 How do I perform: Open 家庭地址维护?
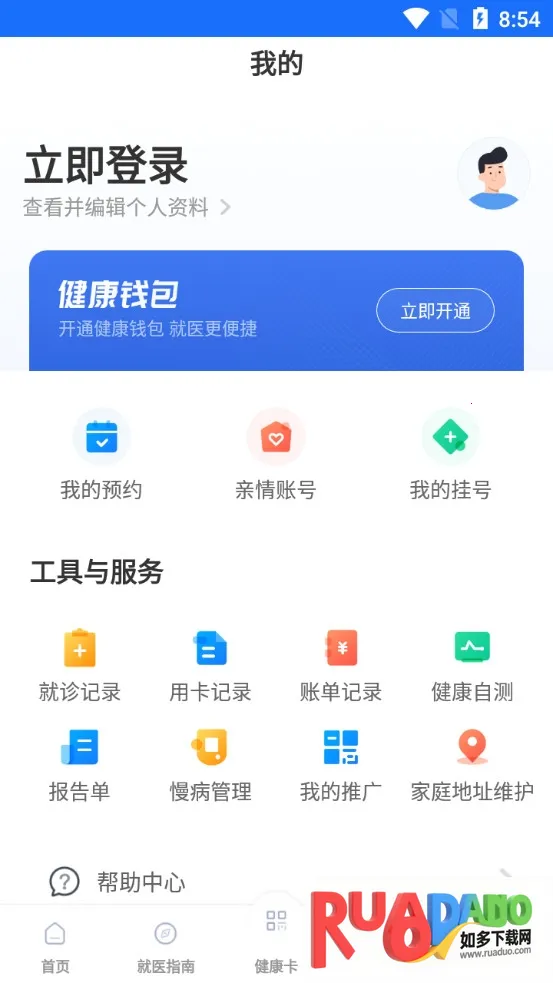(472, 765)
